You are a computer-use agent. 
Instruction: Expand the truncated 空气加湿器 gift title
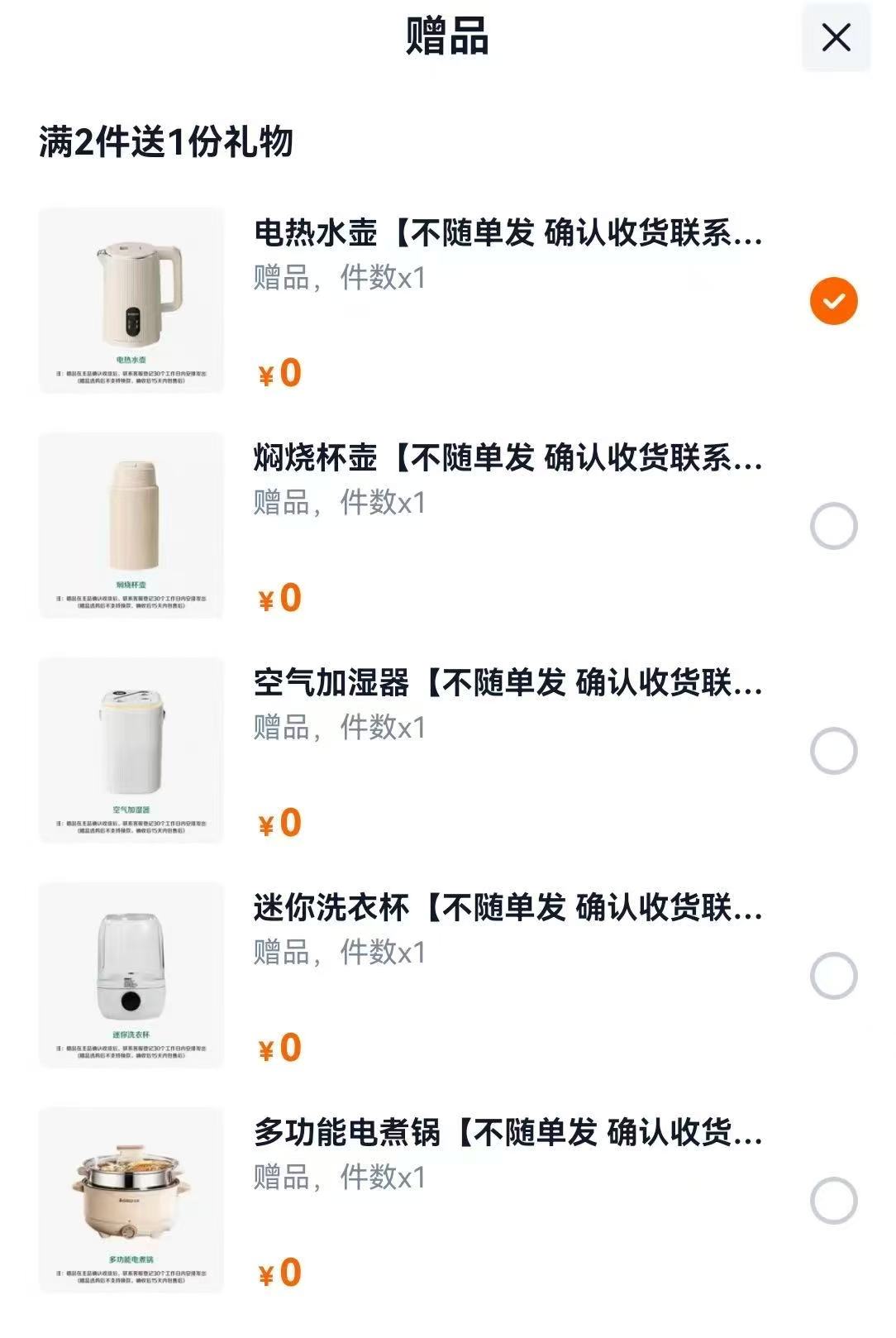[x=504, y=685]
